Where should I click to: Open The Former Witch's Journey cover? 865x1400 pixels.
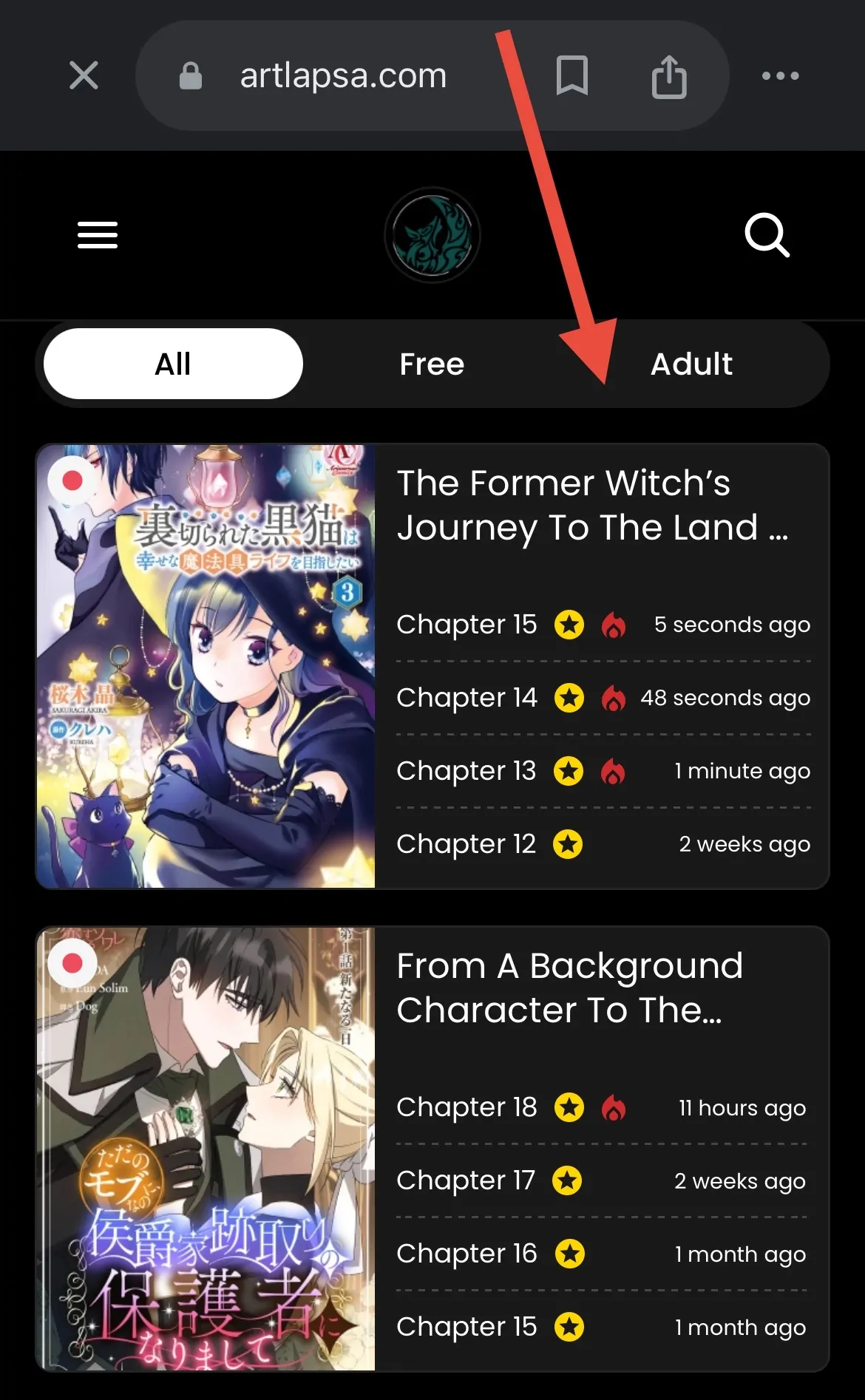click(206, 666)
